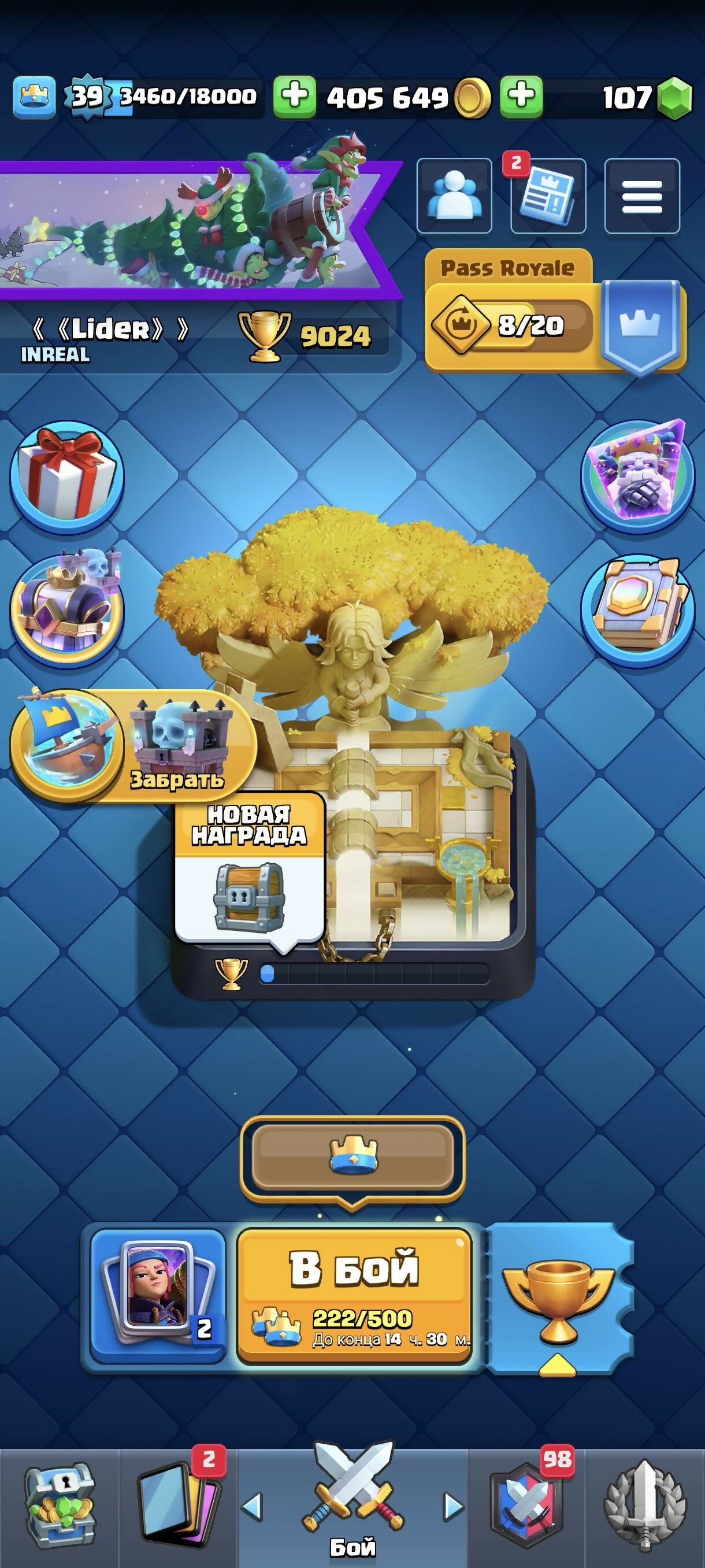
Task: Open the trophy ticket next to В бой
Action: pos(558,1296)
